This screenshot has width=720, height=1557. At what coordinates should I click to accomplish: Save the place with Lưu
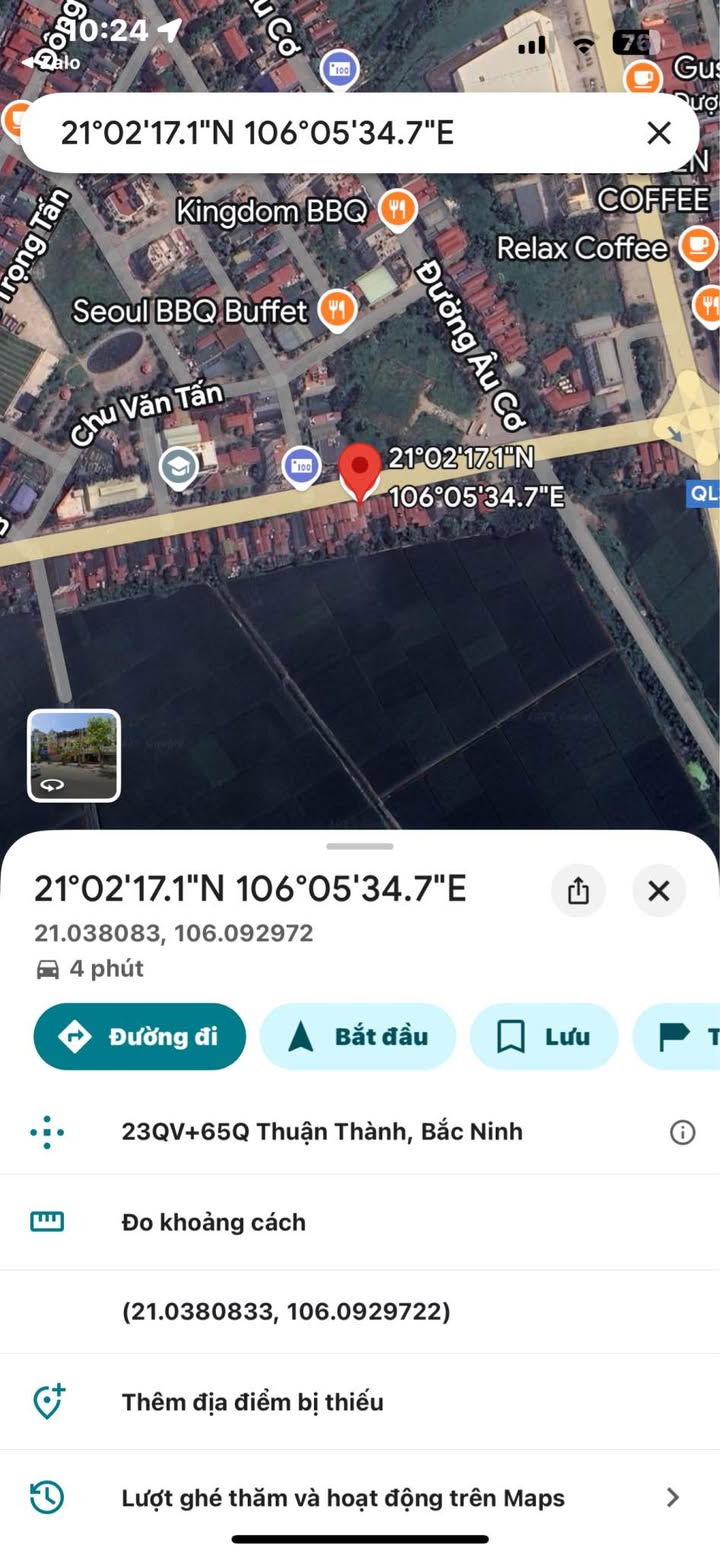[x=544, y=1037]
